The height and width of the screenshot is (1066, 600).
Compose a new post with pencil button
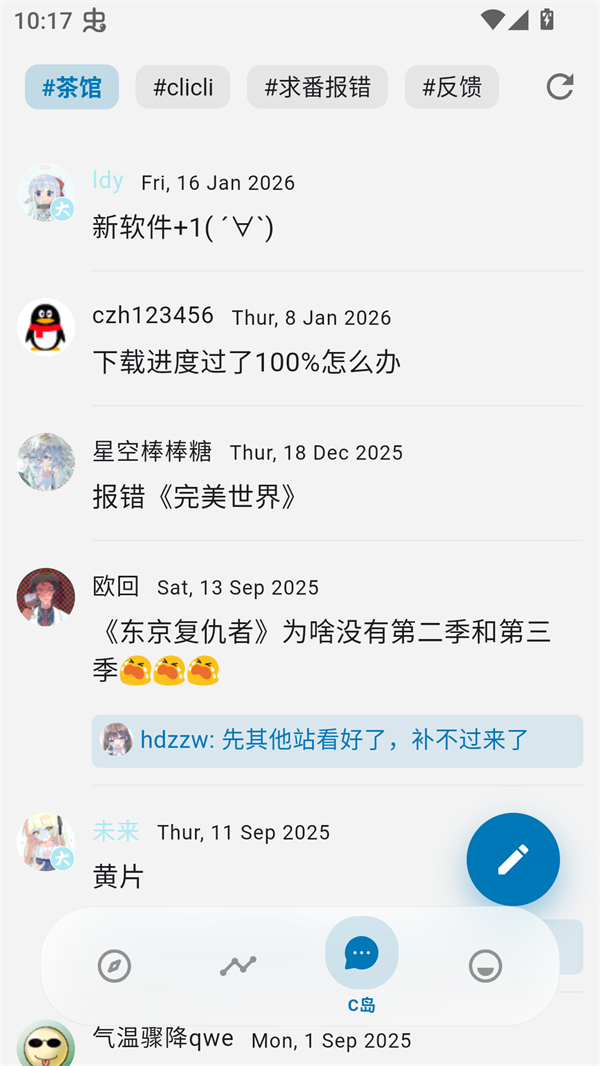[513, 859]
